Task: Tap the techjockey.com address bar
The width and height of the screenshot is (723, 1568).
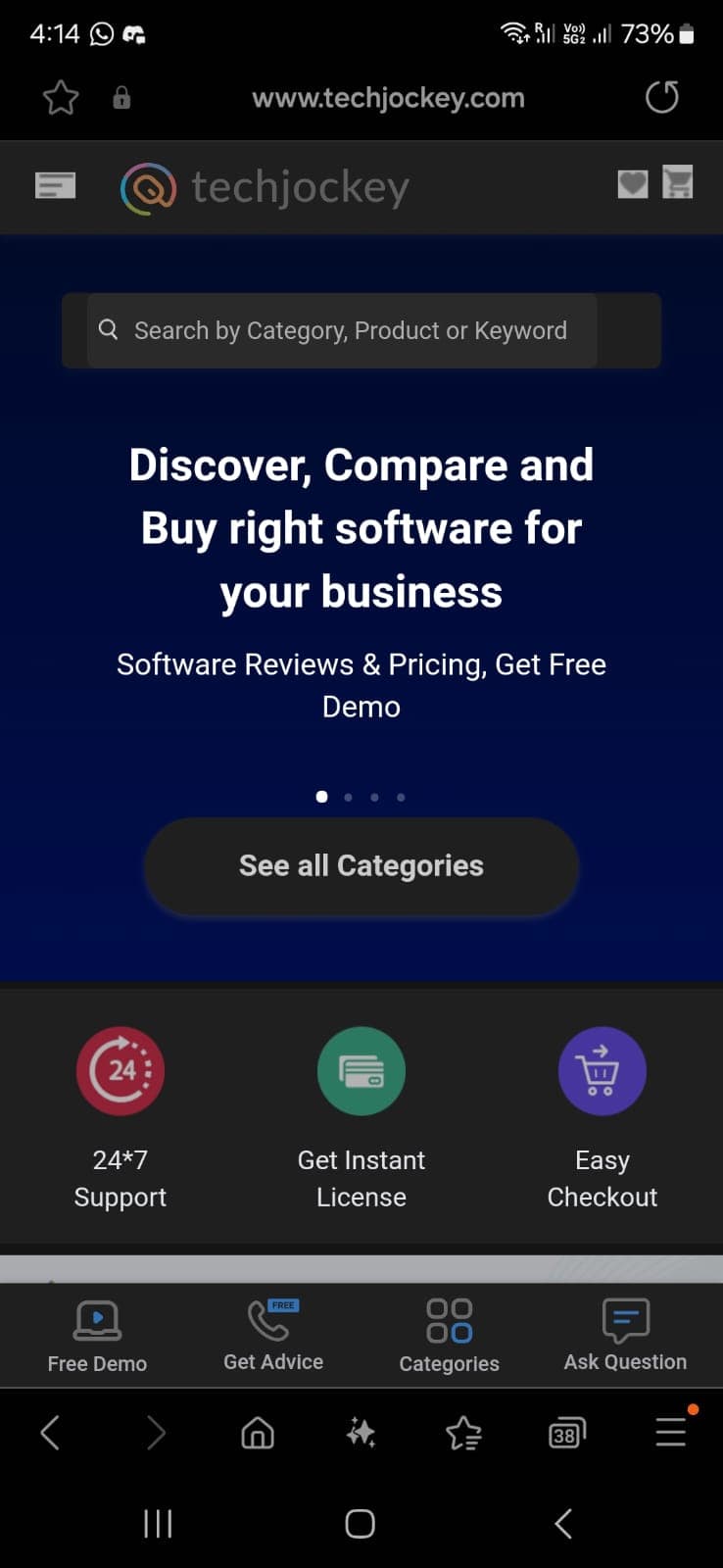Action: (388, 98)
